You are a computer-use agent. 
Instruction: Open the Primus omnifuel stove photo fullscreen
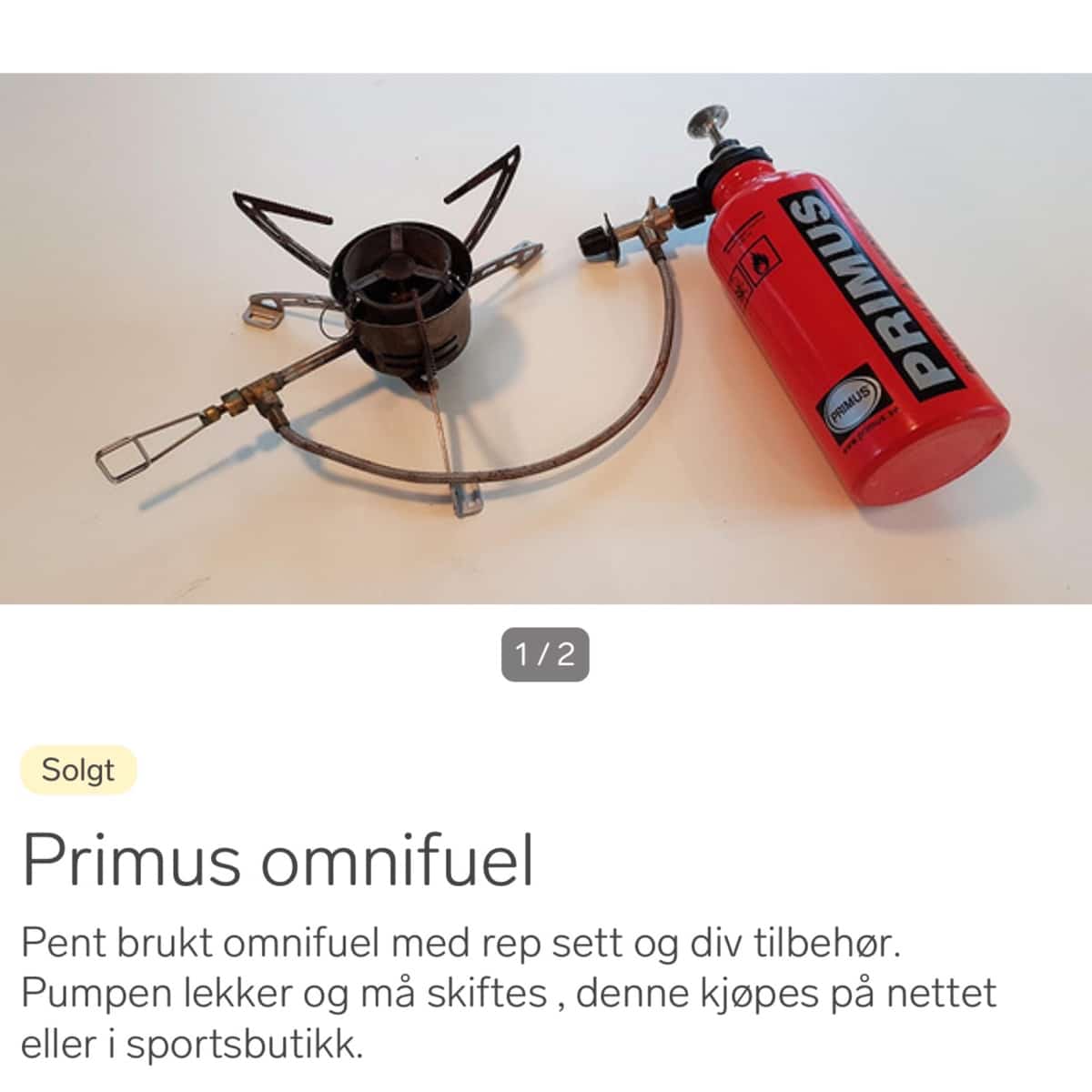546,339
